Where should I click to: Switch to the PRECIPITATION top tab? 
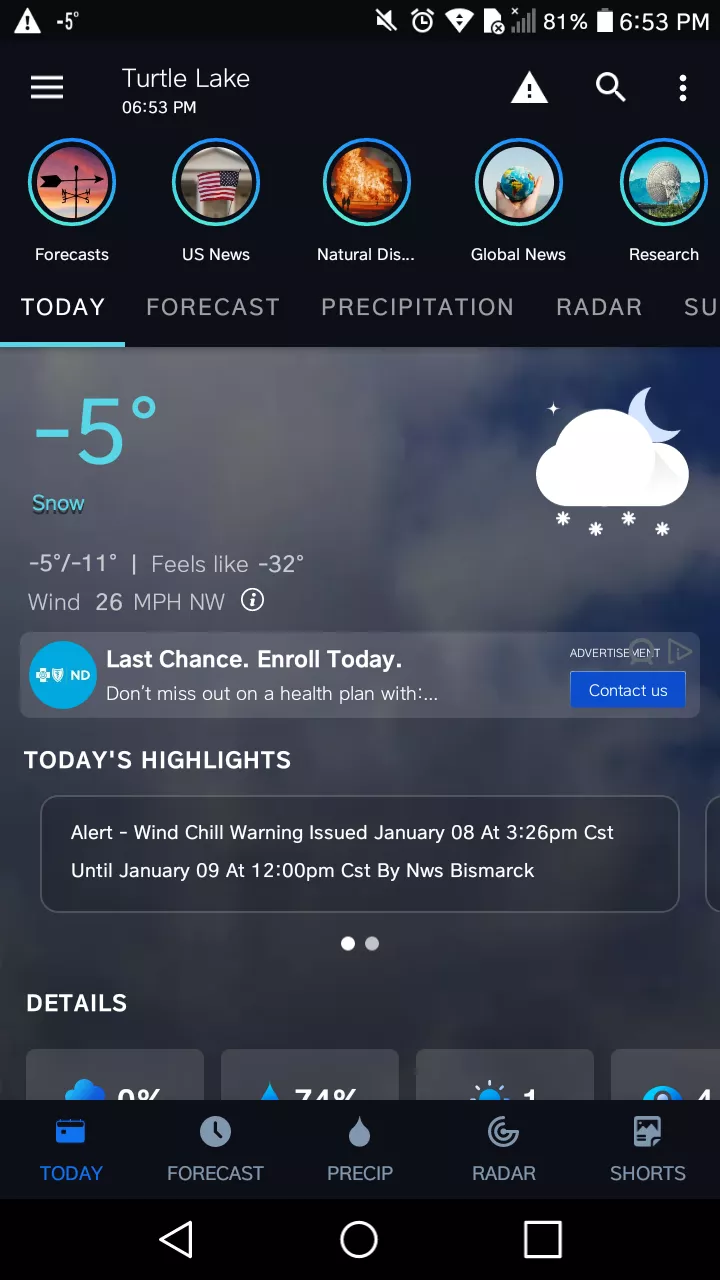[417, 307]
